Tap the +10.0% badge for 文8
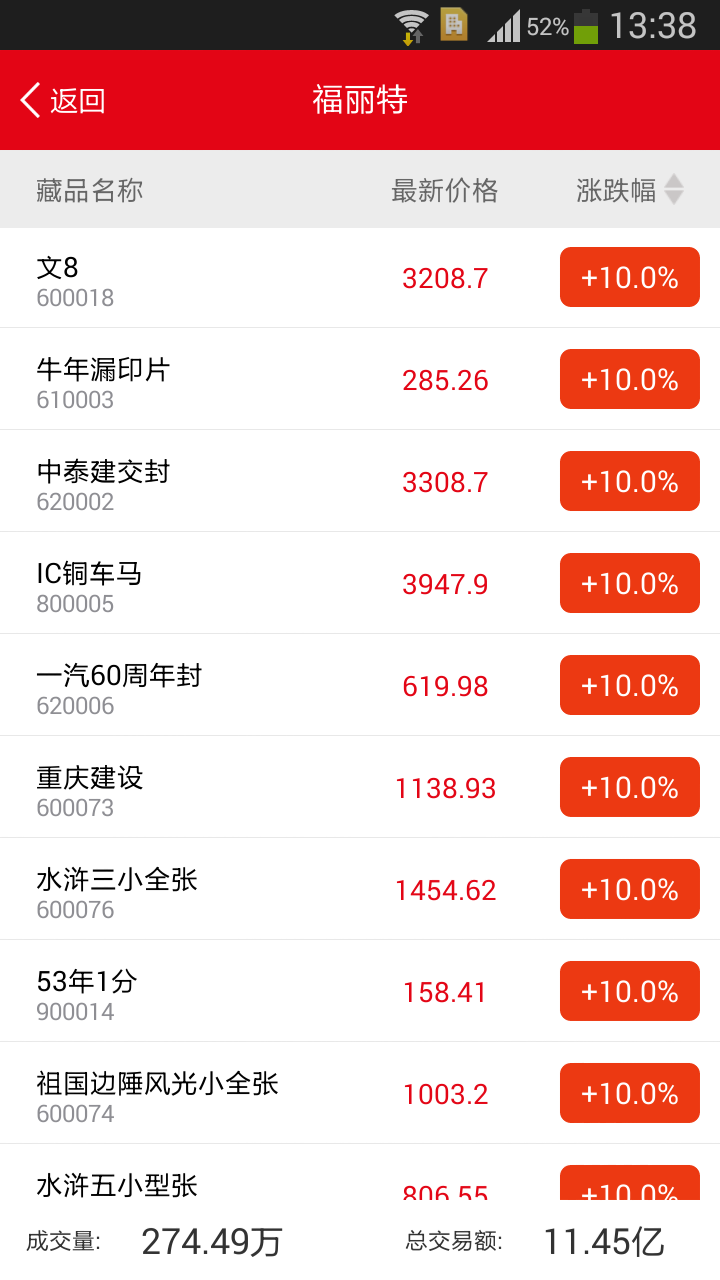720x1280 pixels. [x=630, y=277]
